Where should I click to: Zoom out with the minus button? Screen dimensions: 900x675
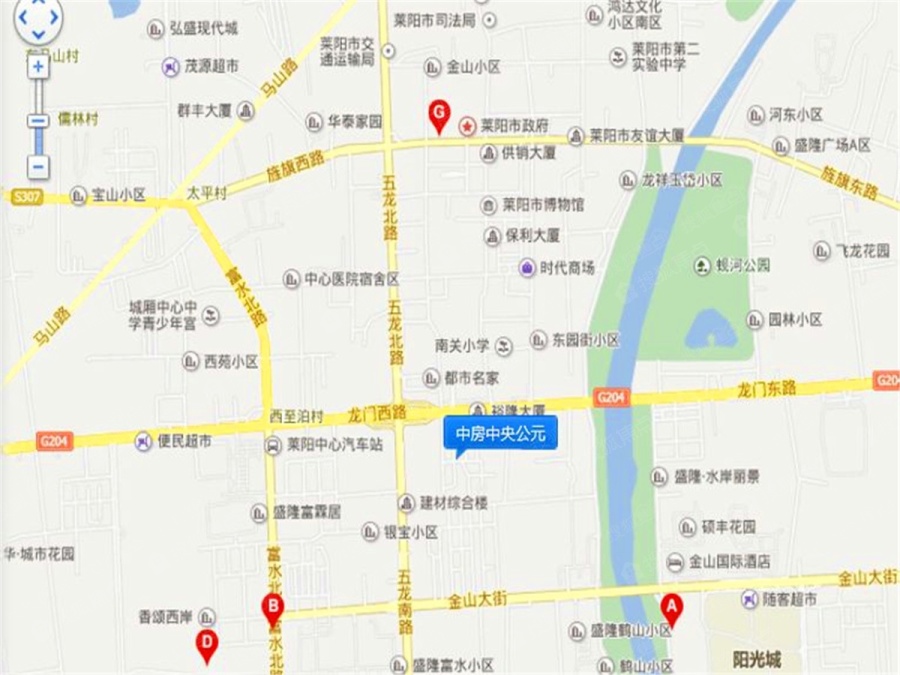[x=38, y=166]
